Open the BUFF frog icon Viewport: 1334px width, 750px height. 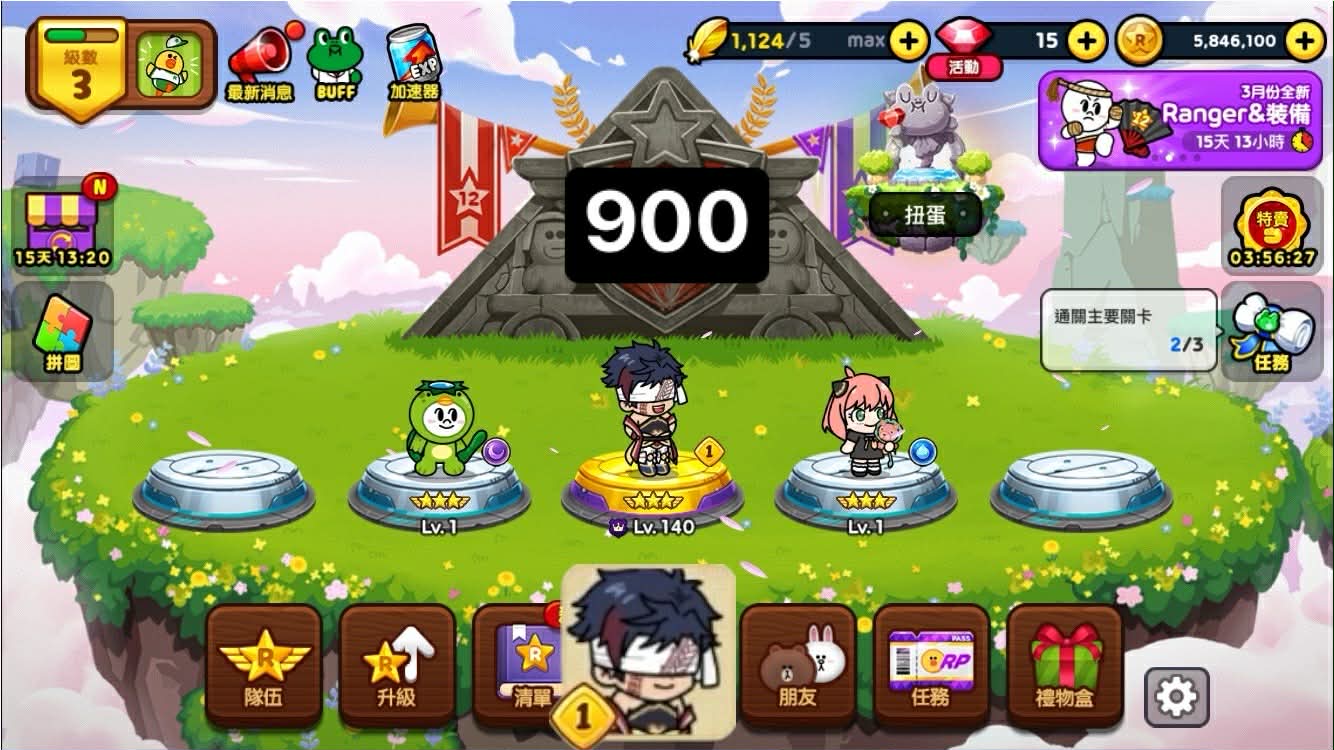point(335,64)
